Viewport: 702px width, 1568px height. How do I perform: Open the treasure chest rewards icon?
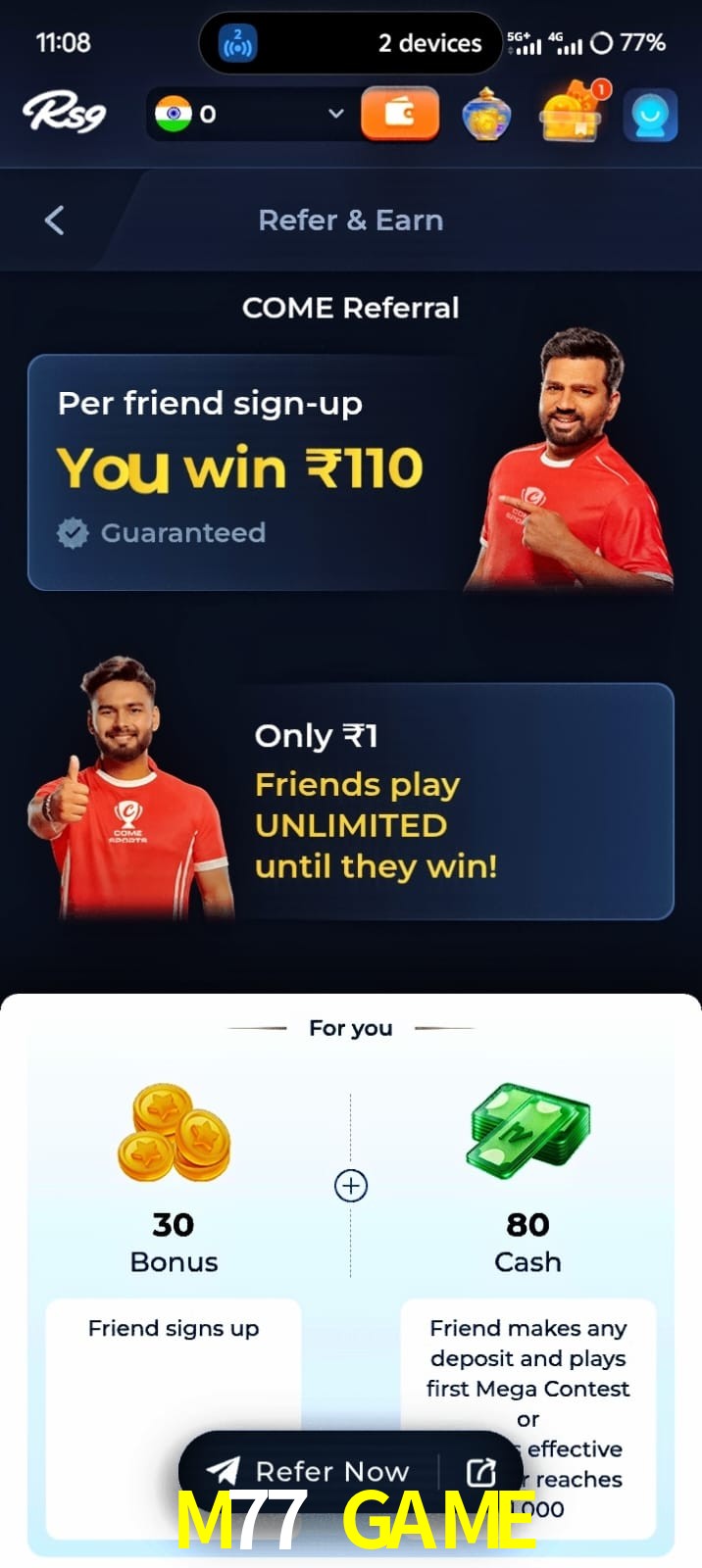(573, 112)
